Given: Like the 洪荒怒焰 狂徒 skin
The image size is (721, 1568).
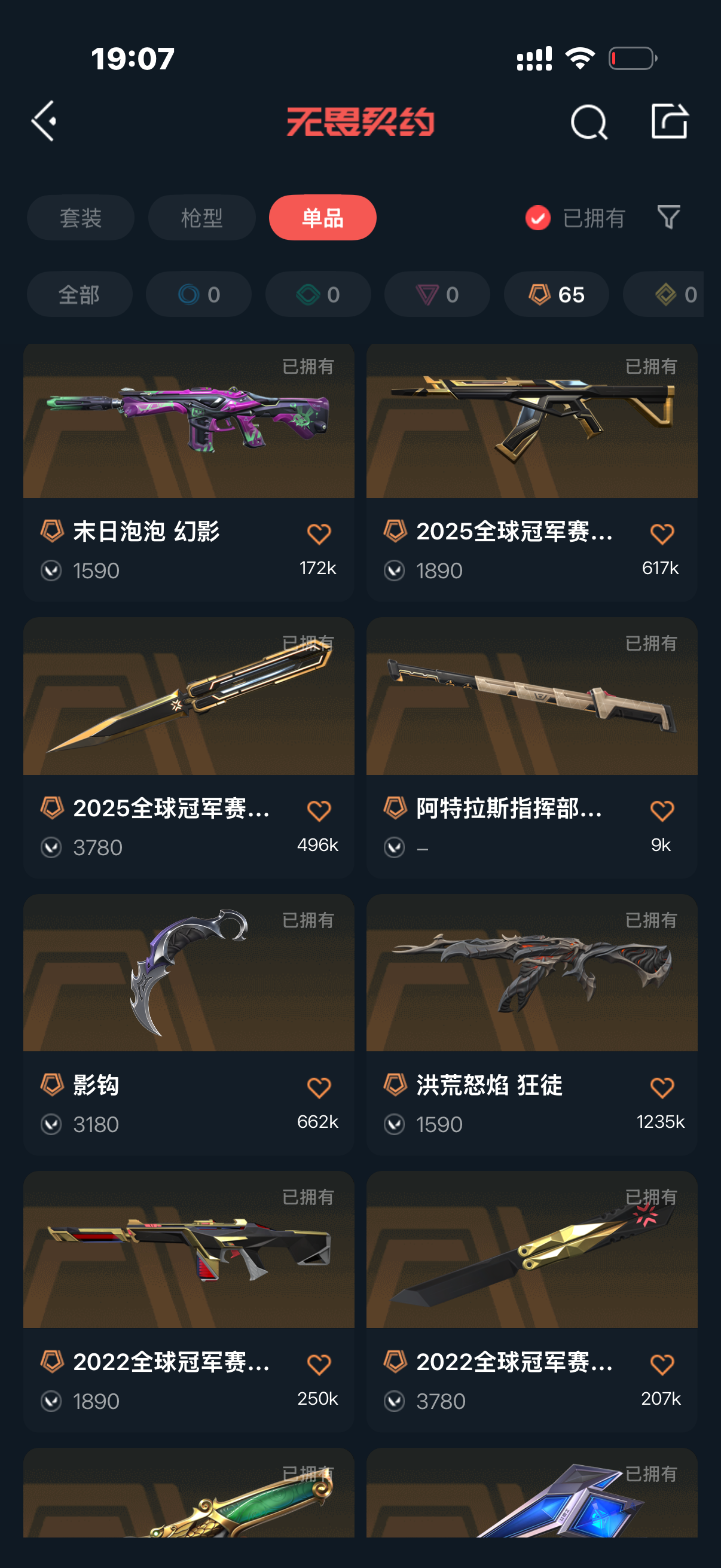Looking at the screenshot, I should coord(662,1087).
